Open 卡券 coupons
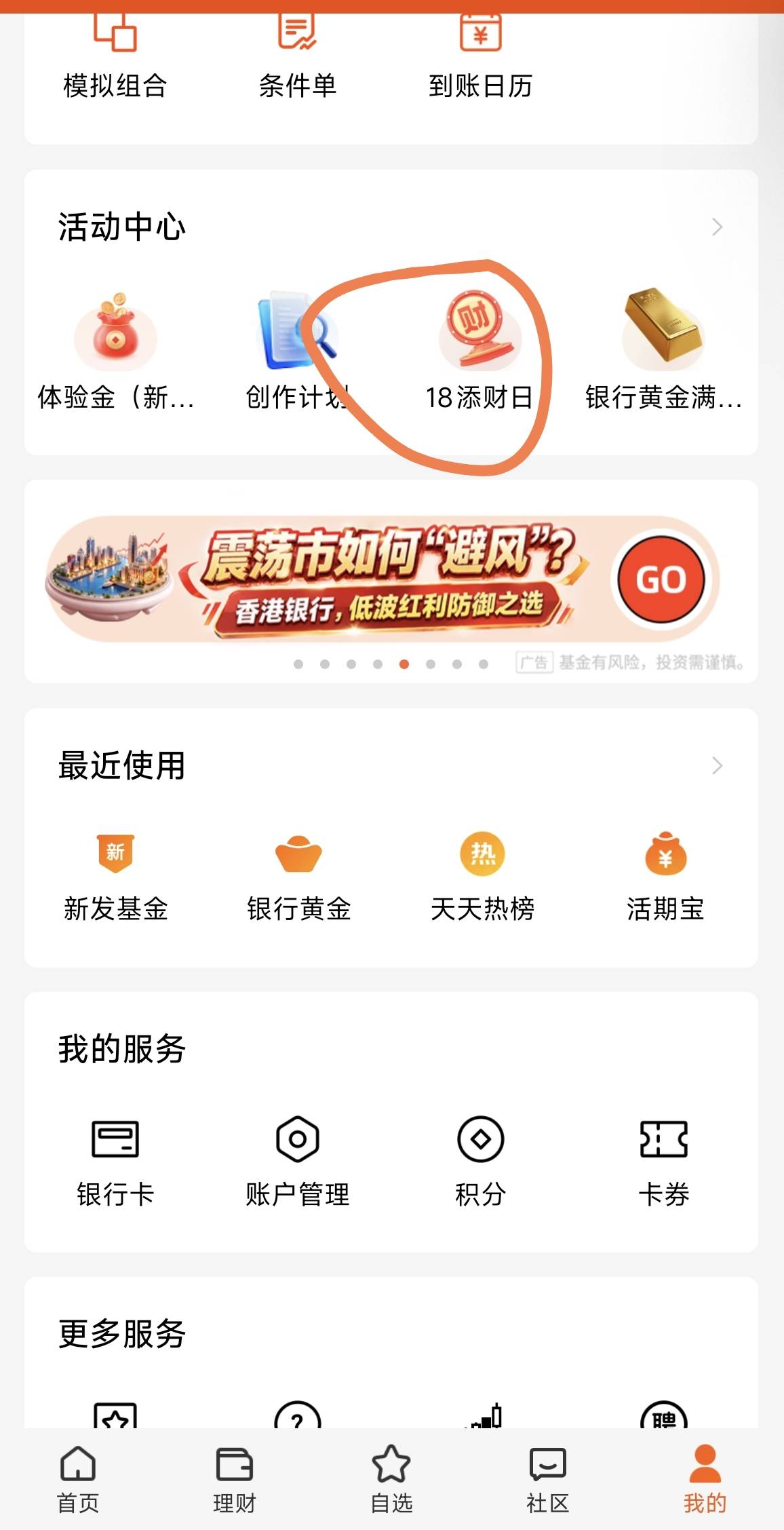The height and width of the screenshot is (1530, 784). click(x=664, y=1163)
